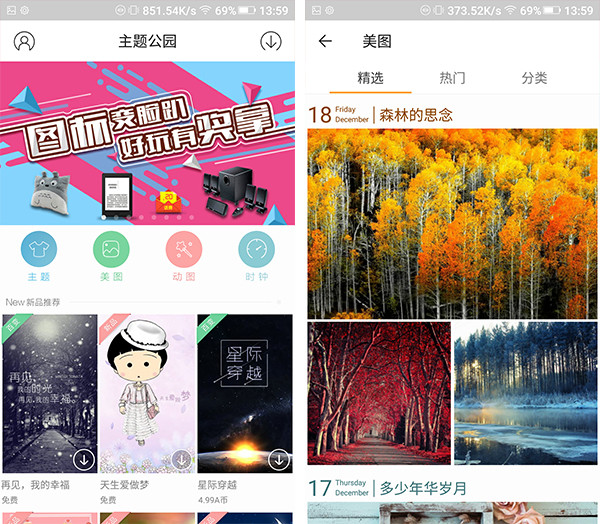Open the 图标 promo banner
Image resolution: width=600 pixels, height=524 pixels.
[147, 142]
